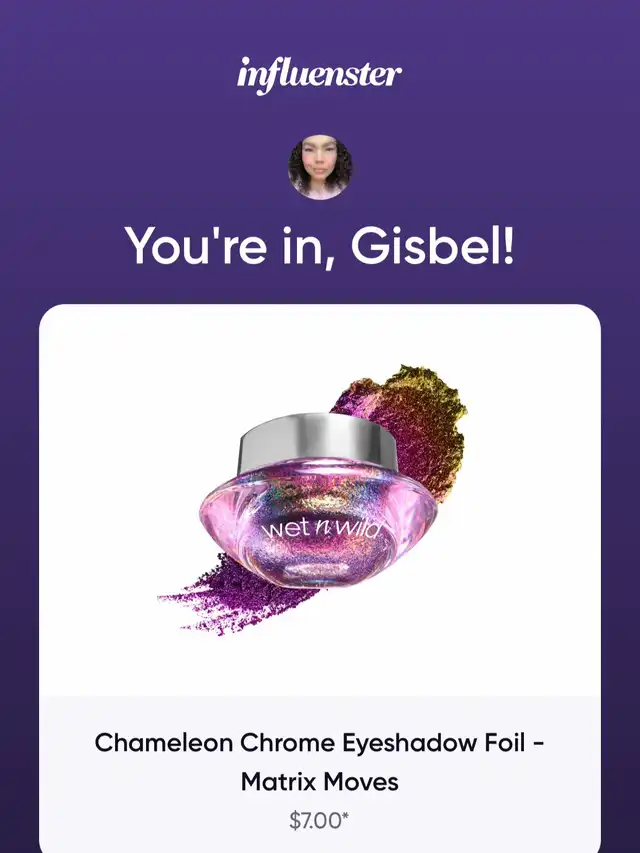Tap Gisbel's profile avatar
Screen dimensions: 640x853
point(320,167)
